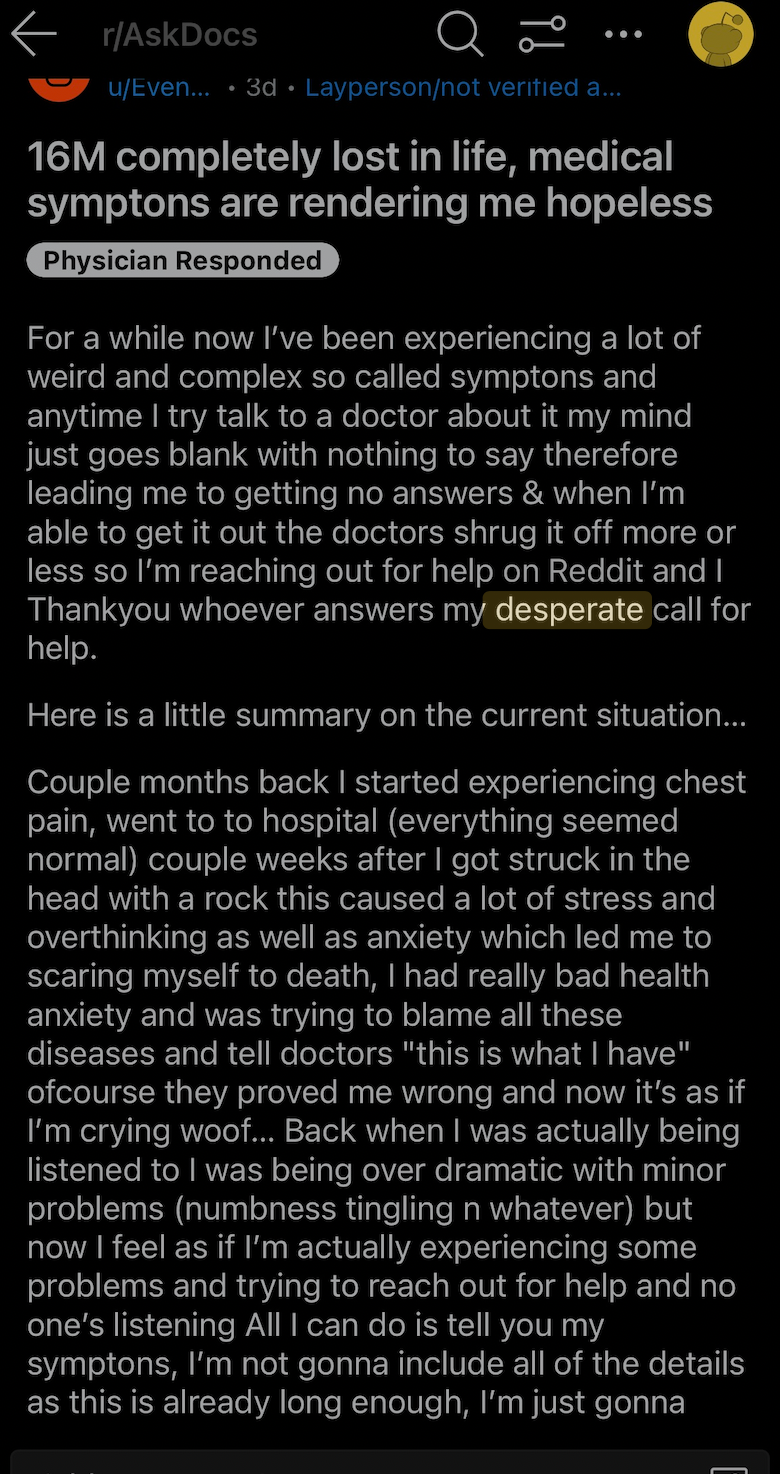Tap the Physician Responded flair chip
Image resolution: width=780 pixels, height=1474 pixels.
(x=183, y=261)
